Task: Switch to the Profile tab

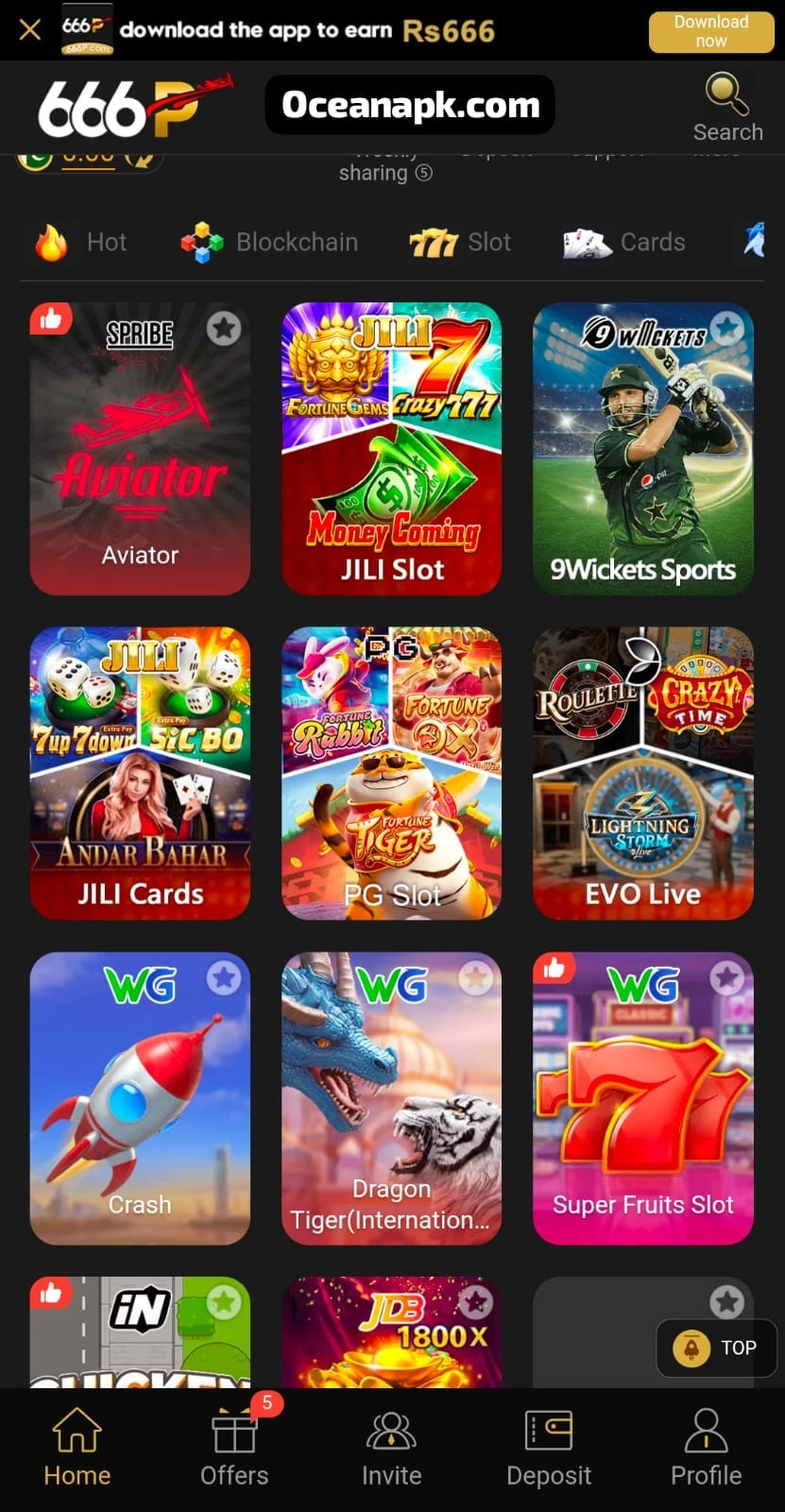Action: (706, 1447)
